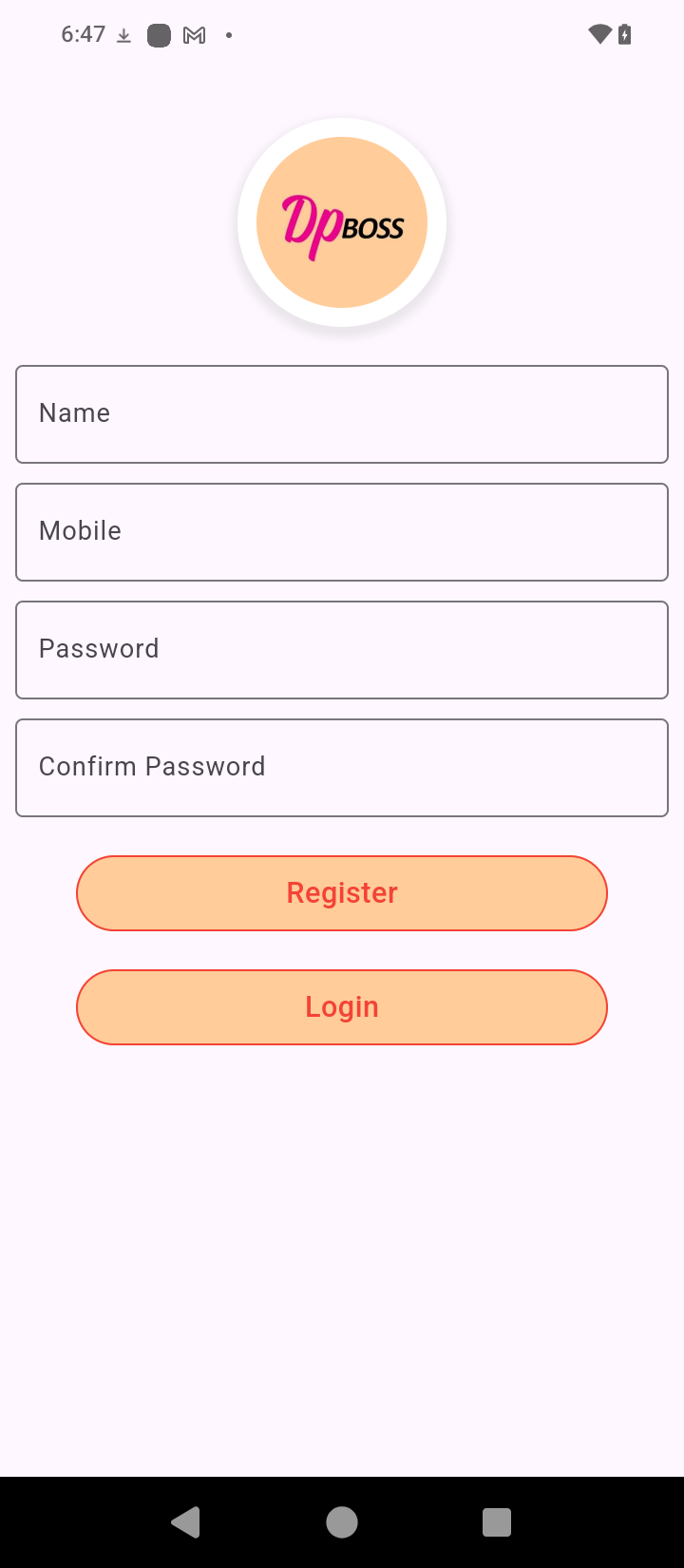Go to the home screen

click(342, 1522)
